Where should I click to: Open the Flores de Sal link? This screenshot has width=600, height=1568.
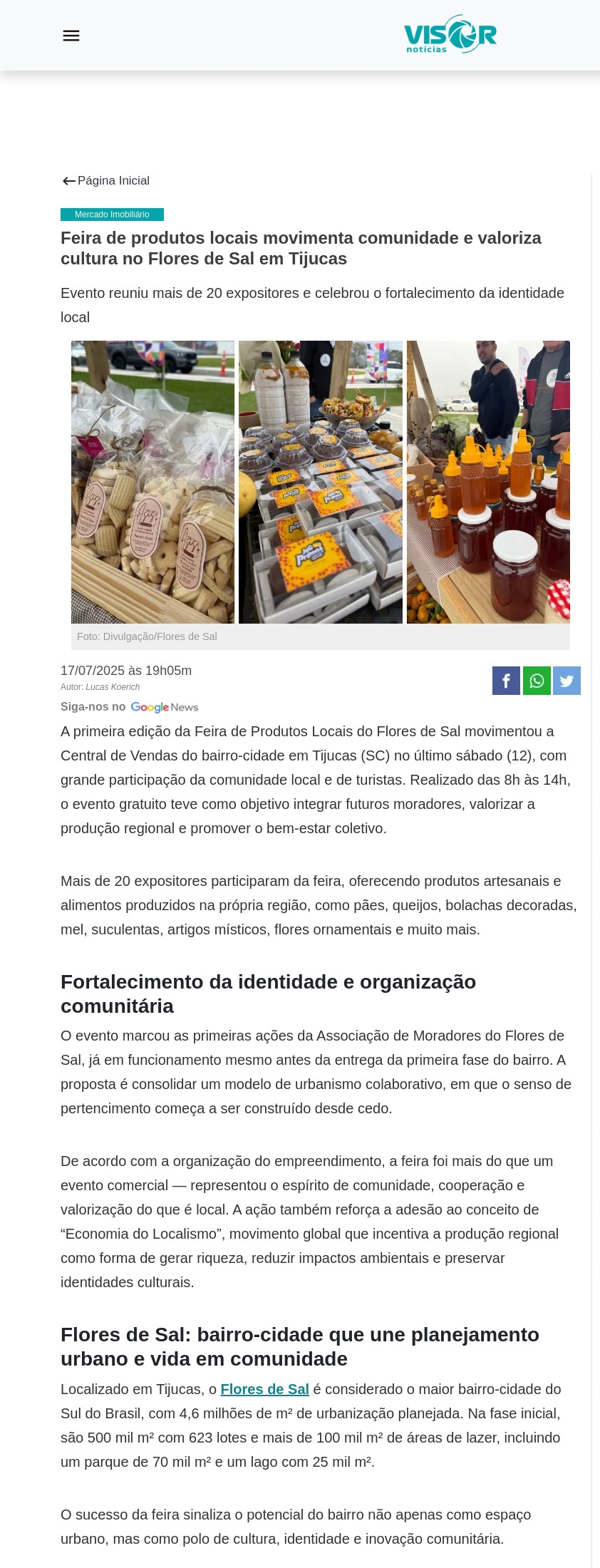click(264, 1389)
